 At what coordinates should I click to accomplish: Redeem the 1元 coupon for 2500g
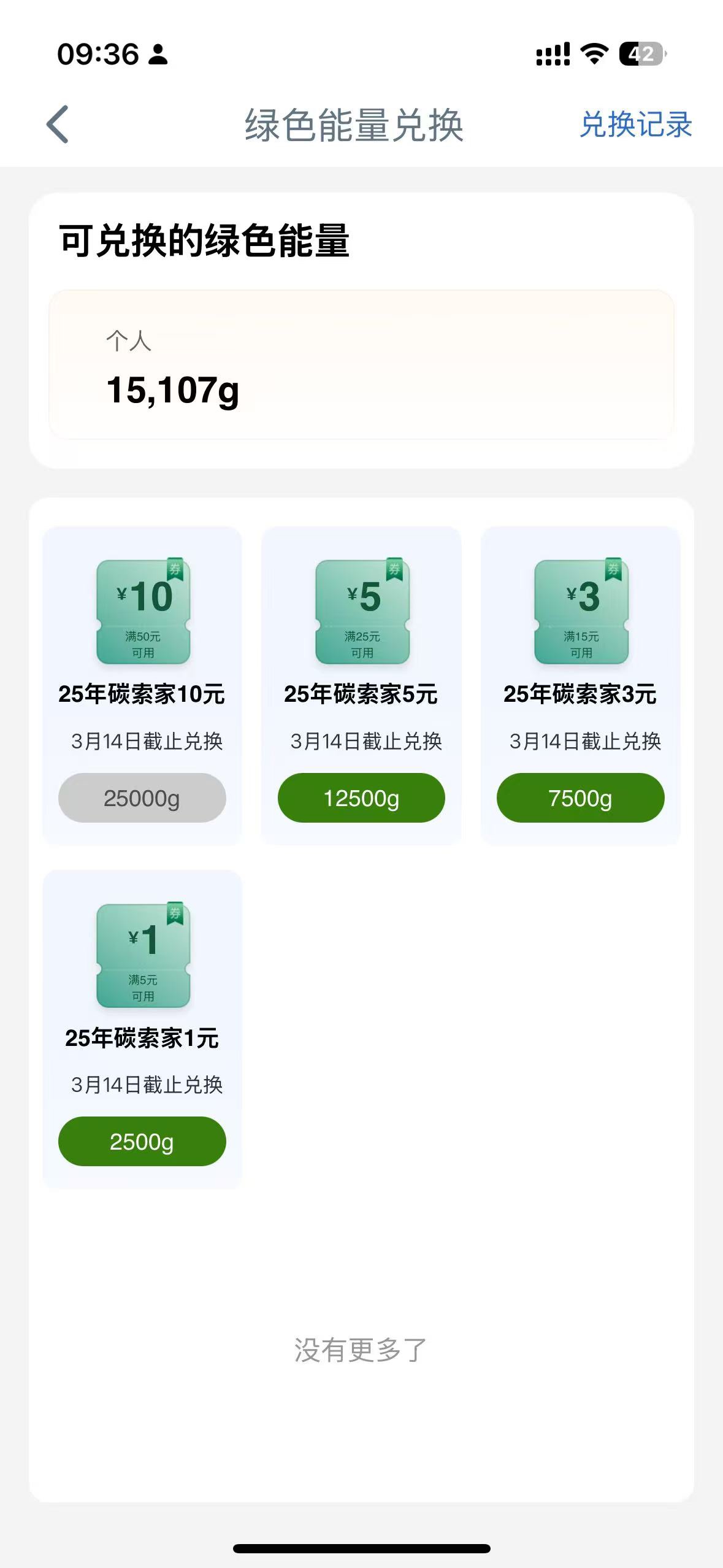click(x=142, y=1141)
